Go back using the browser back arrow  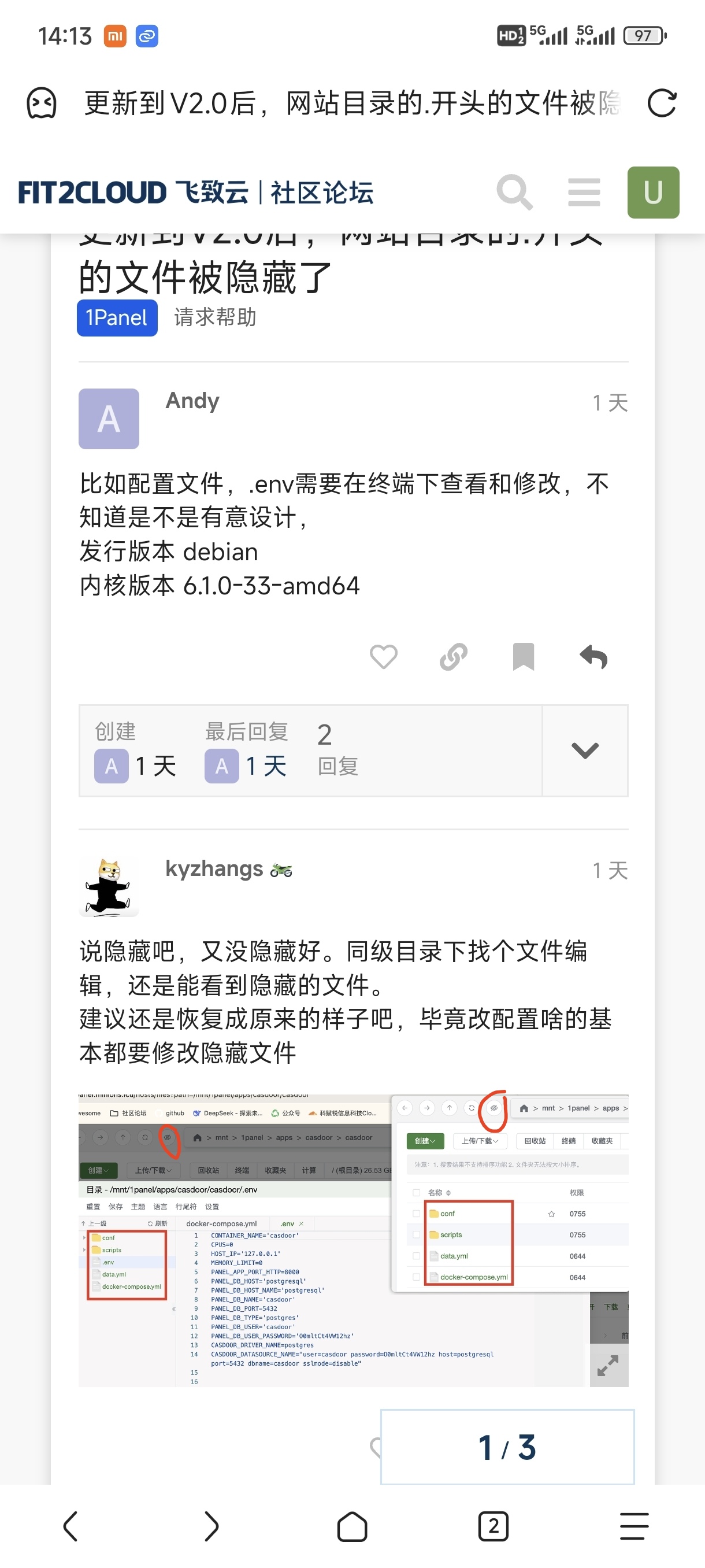[70, 1526]
